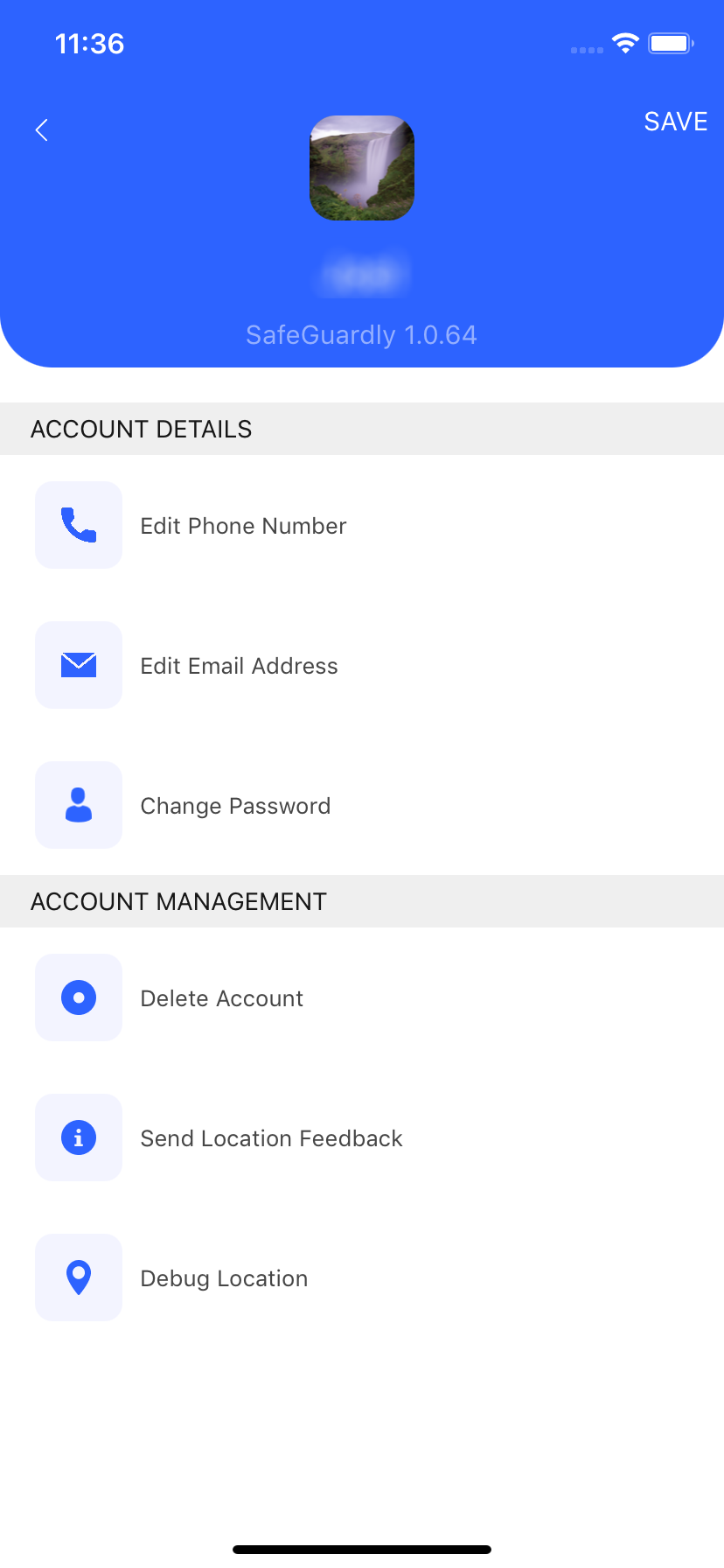The image size is (724, 1568).
Task: Tap SAVE to store profile changes
Action: coord(675,122)
